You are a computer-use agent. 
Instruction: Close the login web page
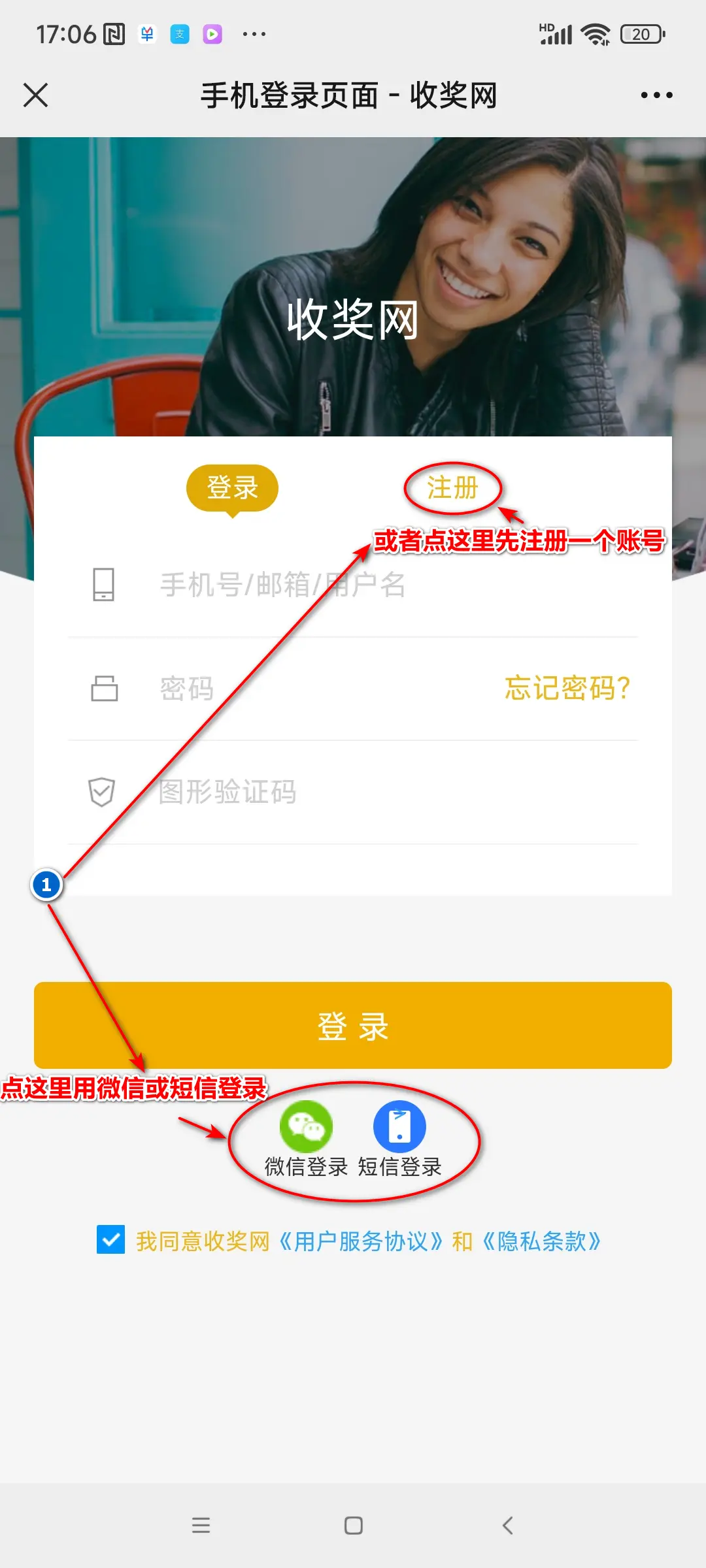pos(36,95)
